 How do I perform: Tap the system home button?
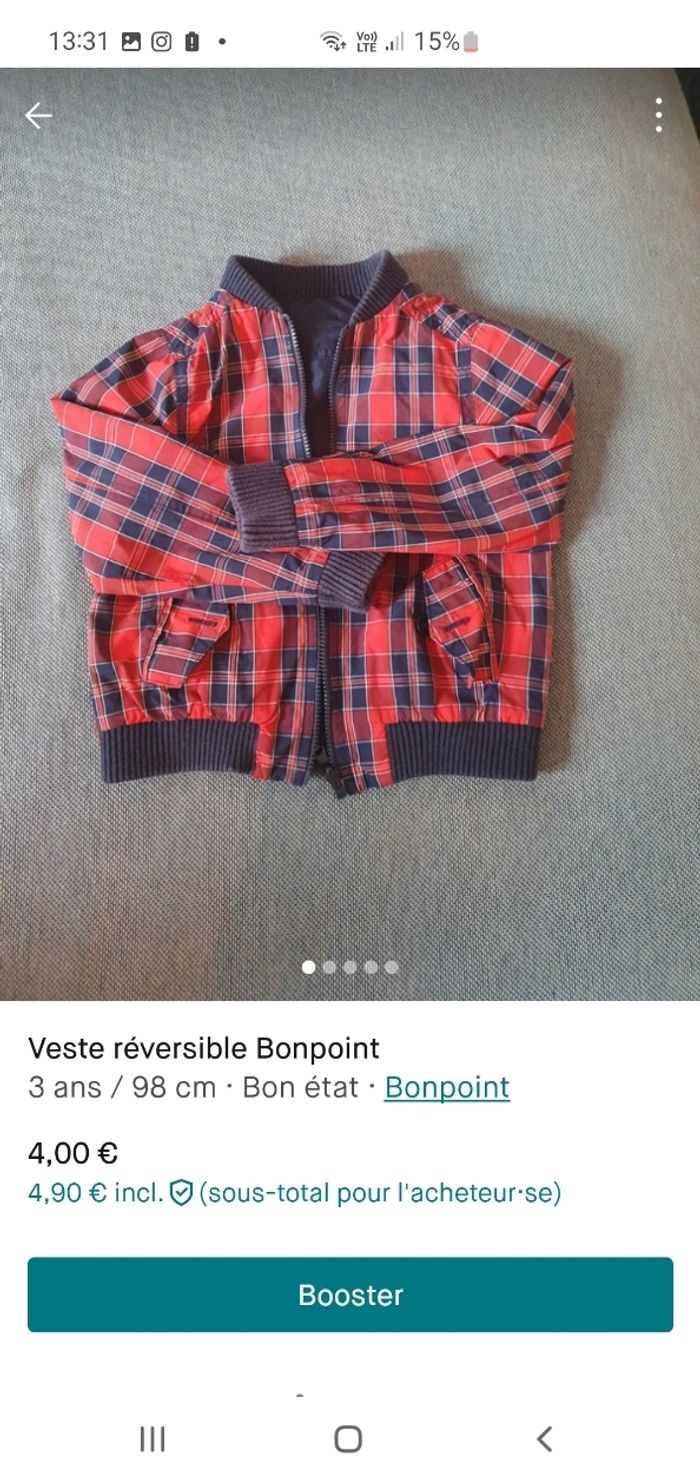[x=348, y=1439]
